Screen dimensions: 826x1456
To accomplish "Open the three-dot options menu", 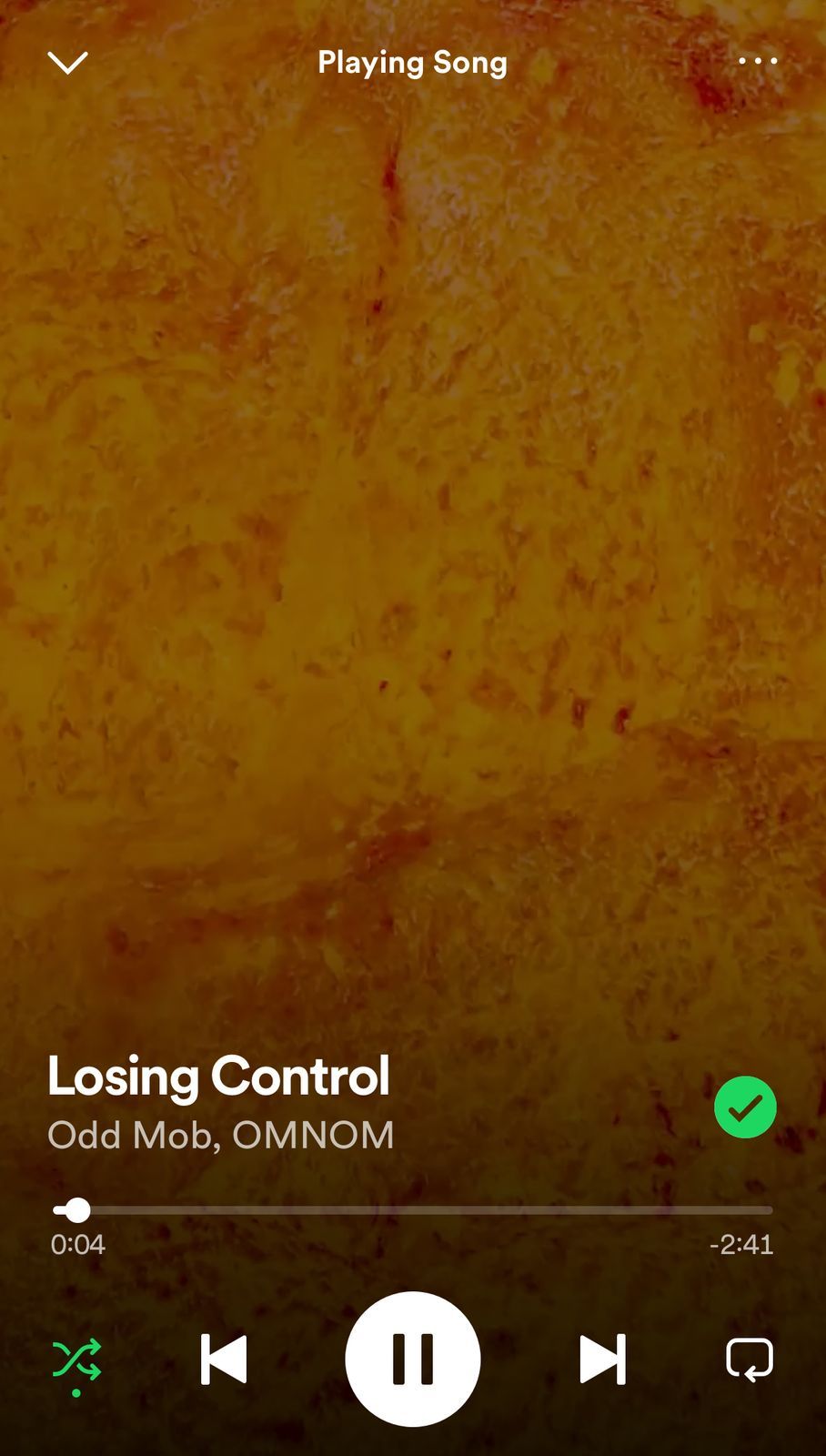I will click(x=758, y=62).
